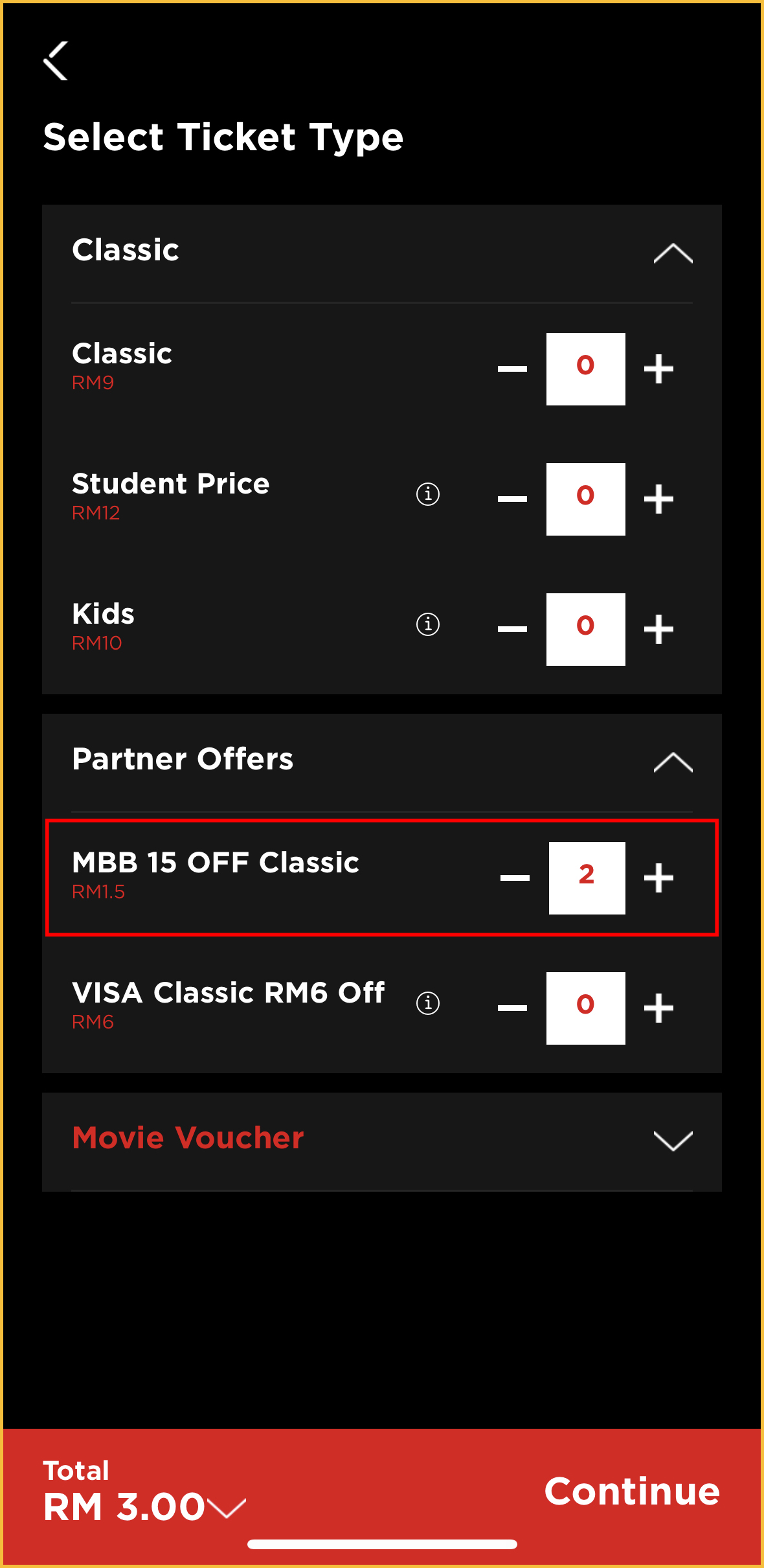Collapse the Partner Offers section

[x=673, y=762]
